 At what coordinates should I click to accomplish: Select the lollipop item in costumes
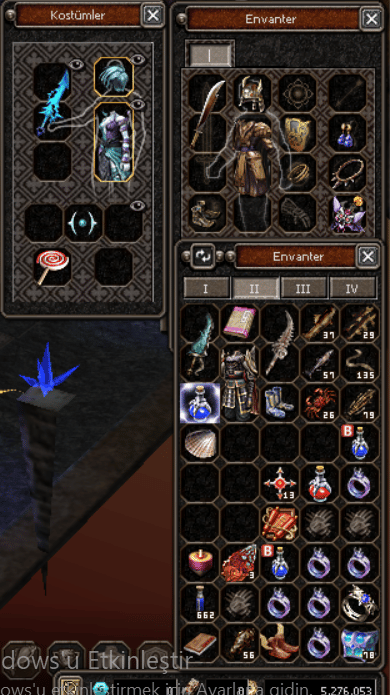[52, 267]
